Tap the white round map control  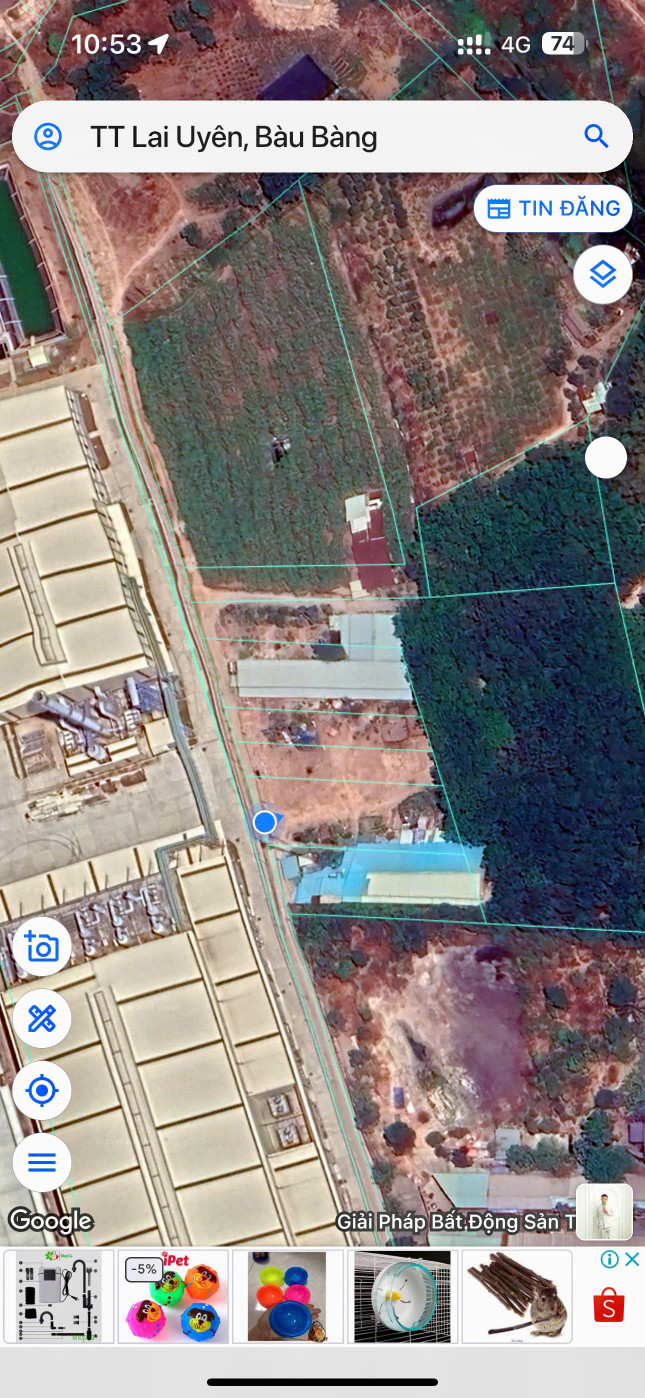point(605,458)
